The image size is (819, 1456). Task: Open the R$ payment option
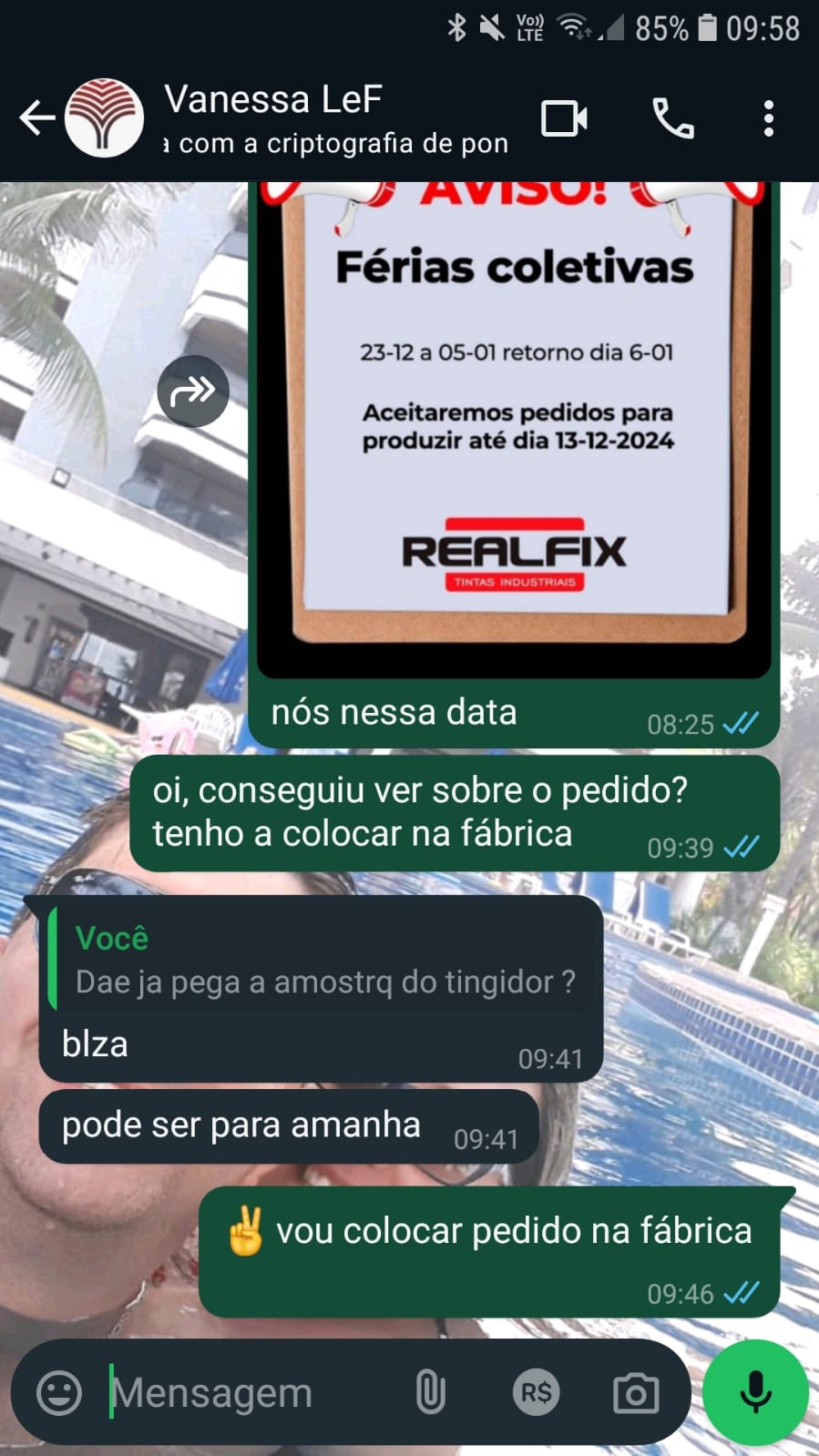pyautogui.click(x=536, y=1392)
